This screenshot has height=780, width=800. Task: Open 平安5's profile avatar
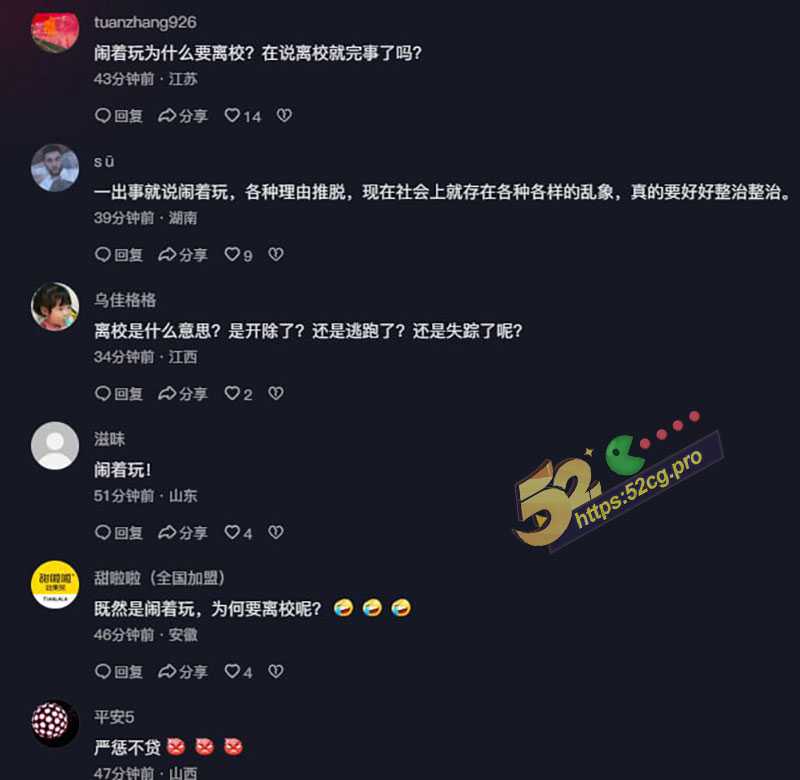[x=55, y=723]
